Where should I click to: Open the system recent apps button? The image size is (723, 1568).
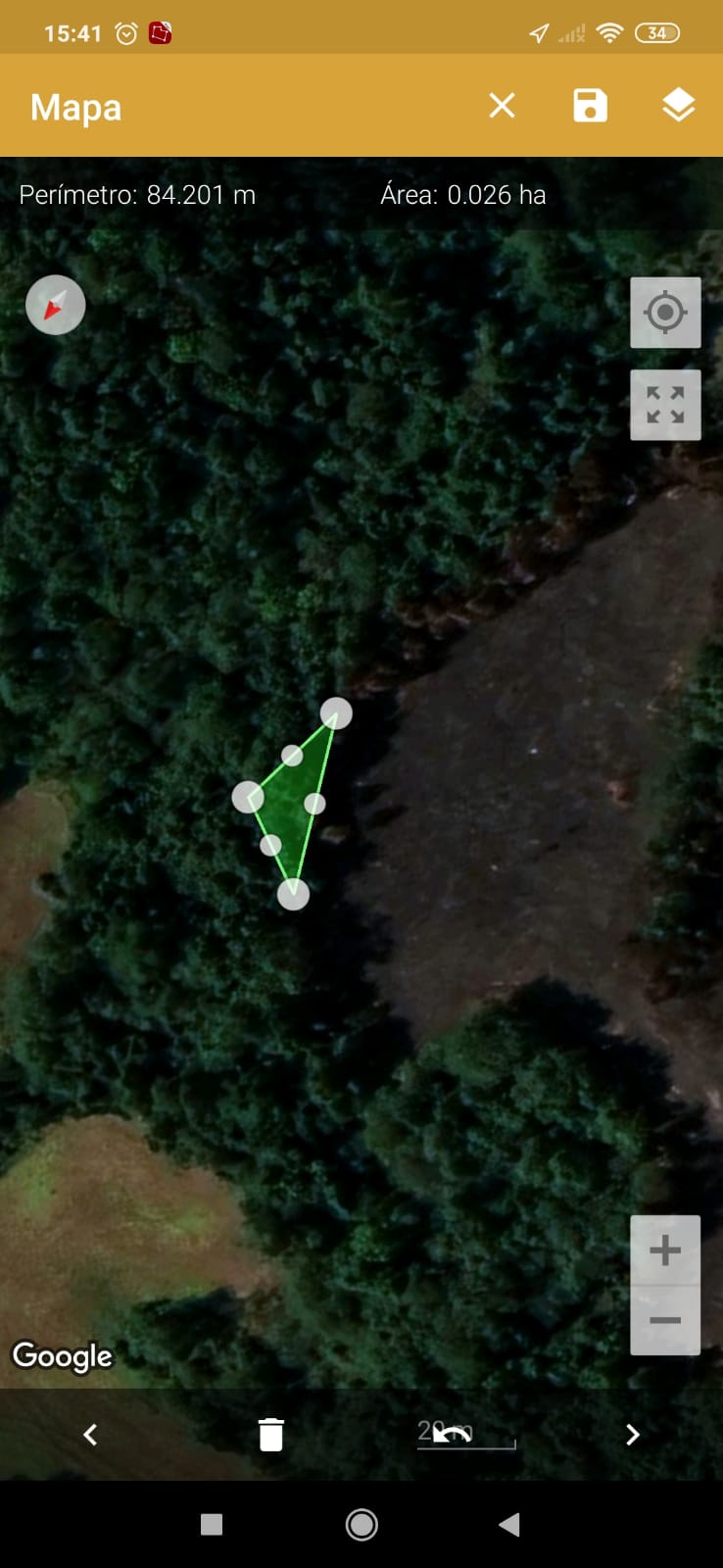(x=212, y=1524)
